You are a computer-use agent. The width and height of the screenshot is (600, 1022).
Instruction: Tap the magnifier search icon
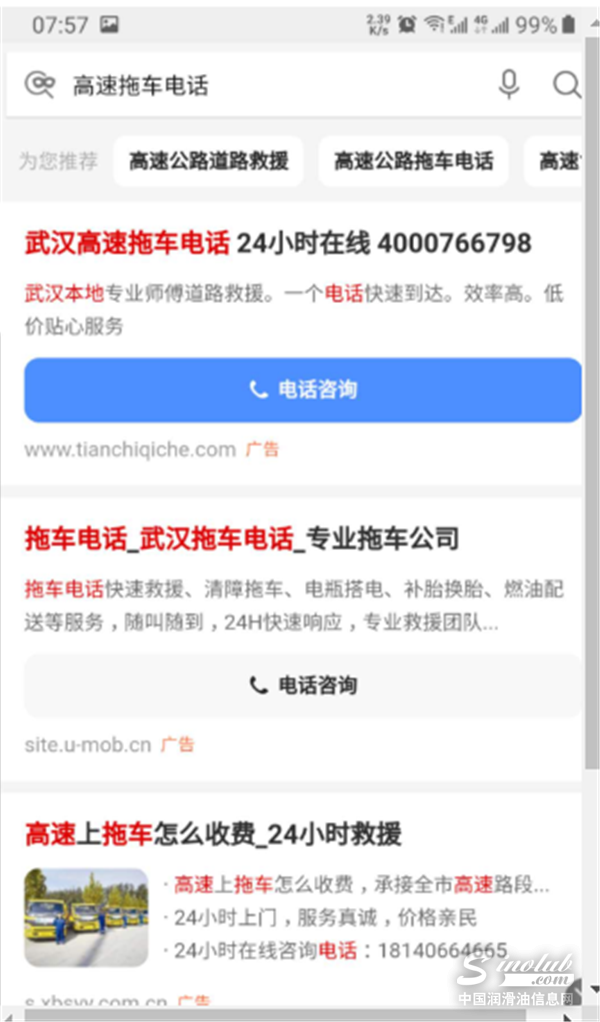(x=566, y=85)
